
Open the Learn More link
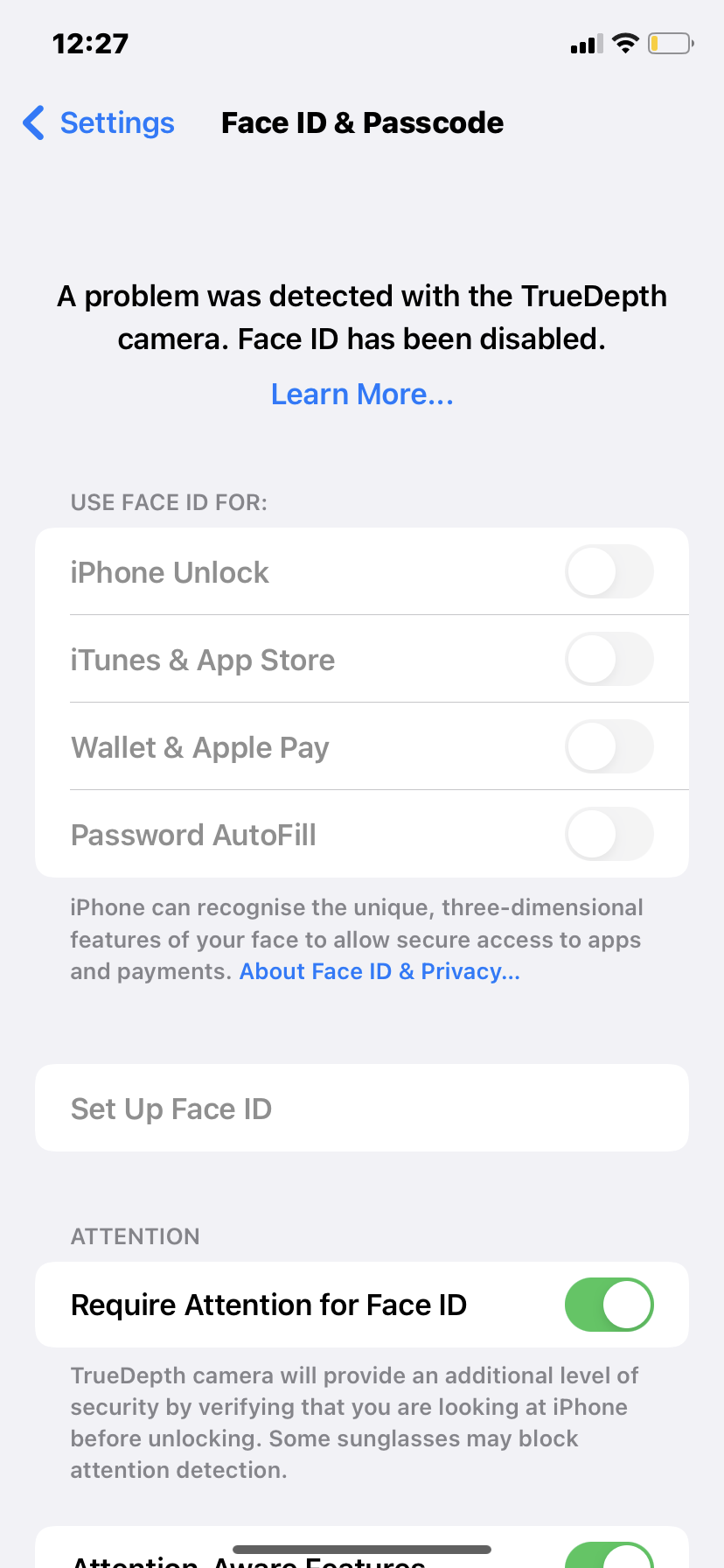coord(362,395)
